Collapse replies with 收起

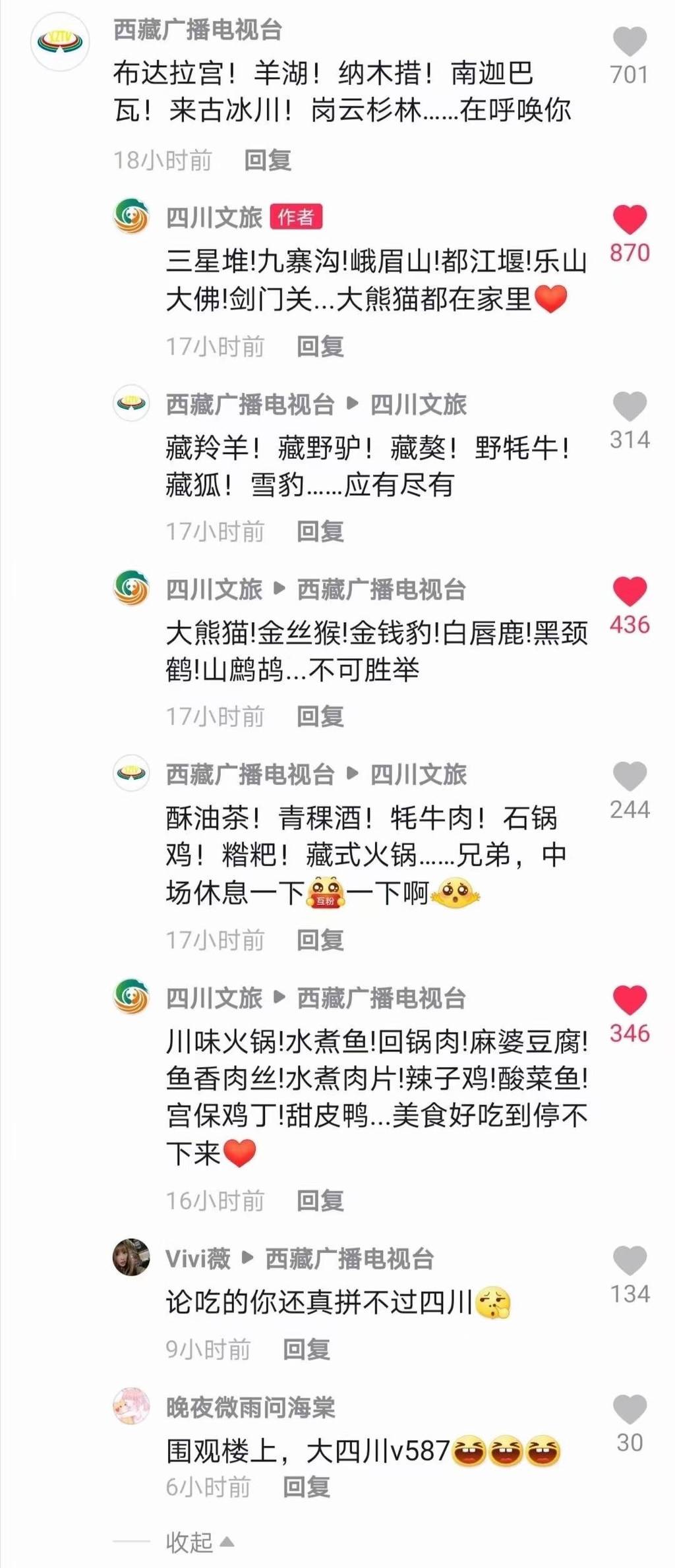click(x=199, y=1542)
